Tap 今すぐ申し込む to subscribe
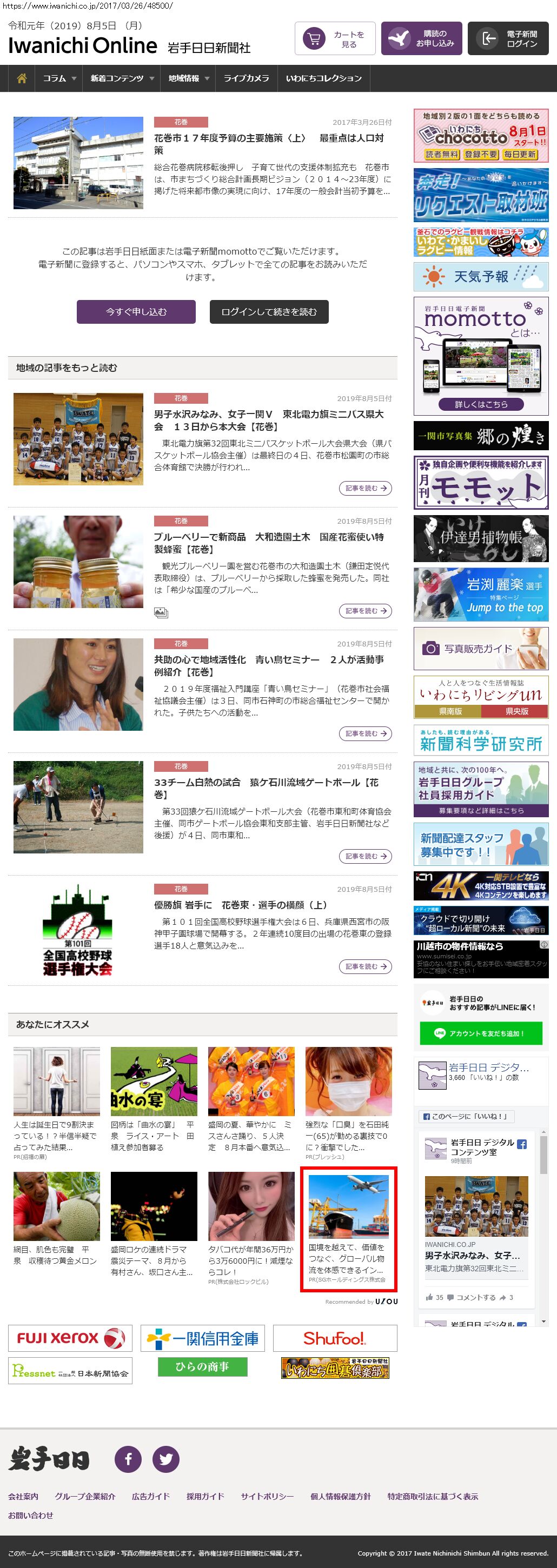 pyautogui.click(x=136, y=312)
